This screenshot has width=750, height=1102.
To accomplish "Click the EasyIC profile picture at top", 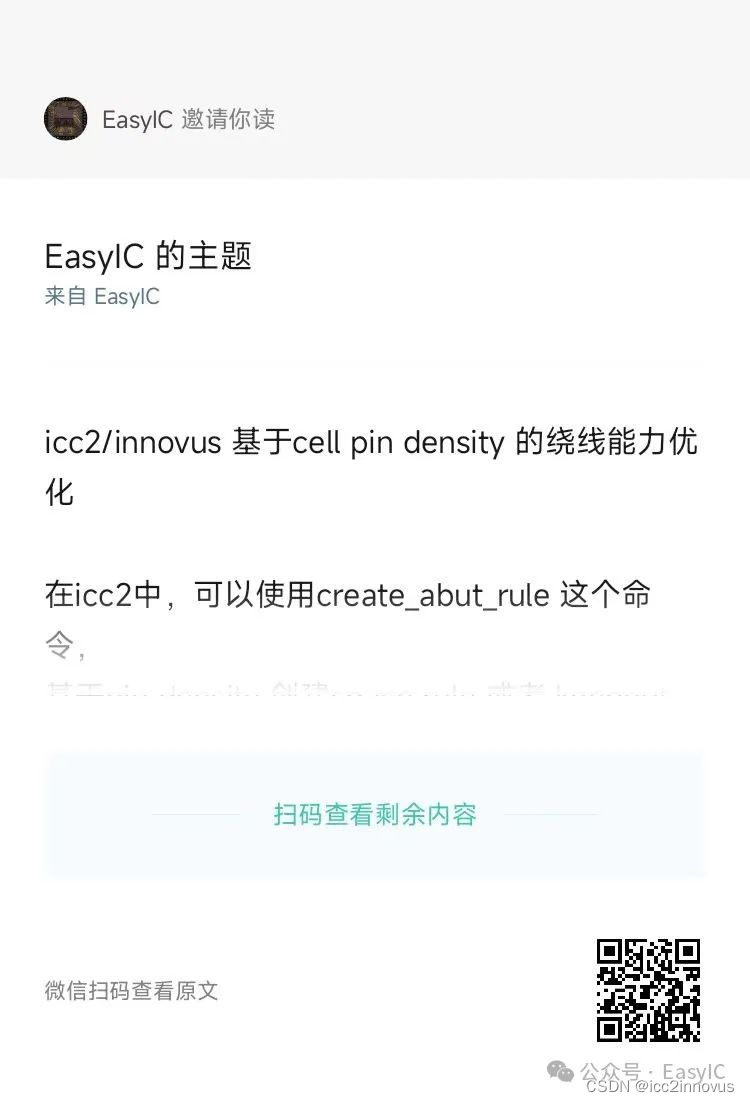I will (65, 119).
